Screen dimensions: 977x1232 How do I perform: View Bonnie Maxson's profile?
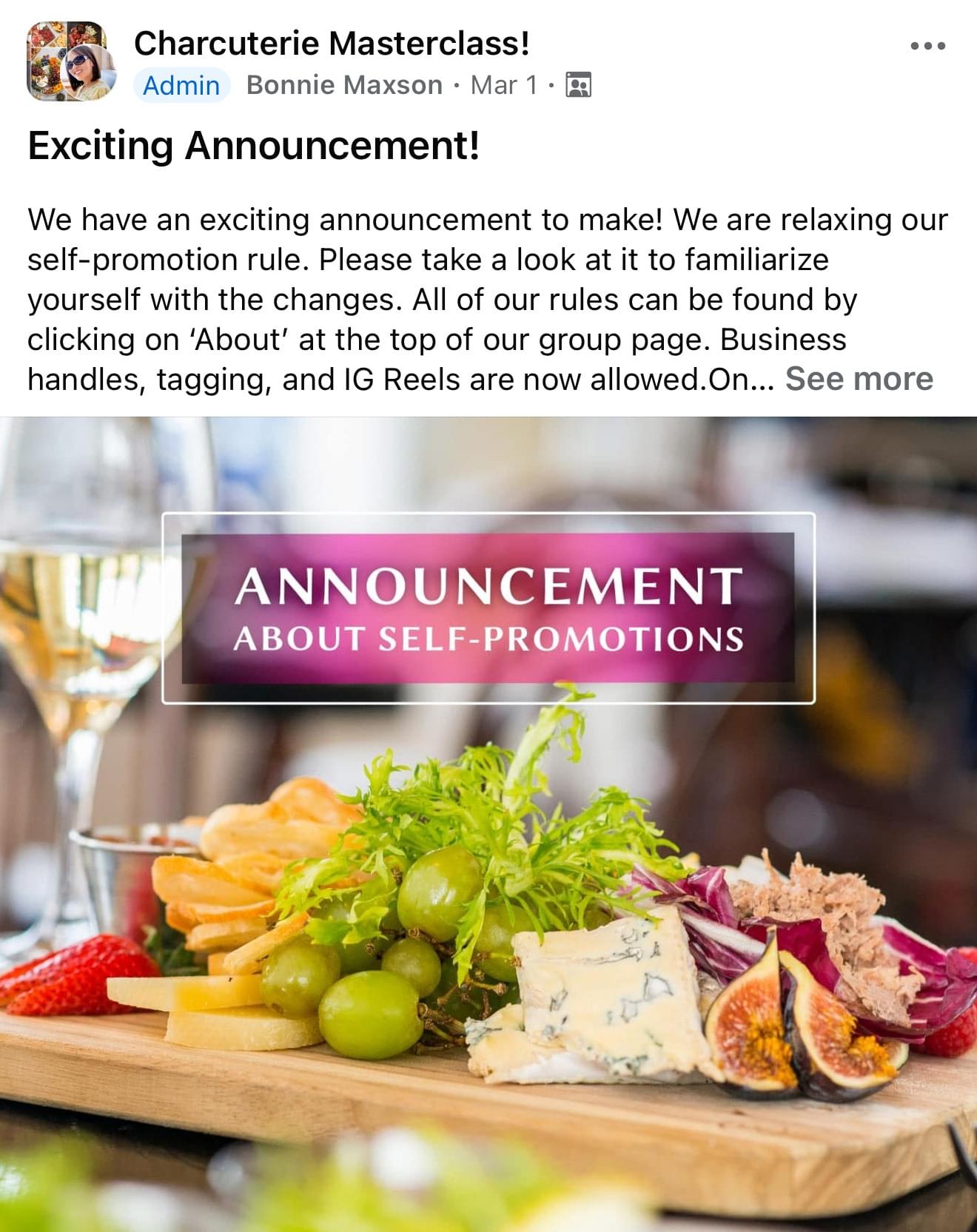point(344,85)
